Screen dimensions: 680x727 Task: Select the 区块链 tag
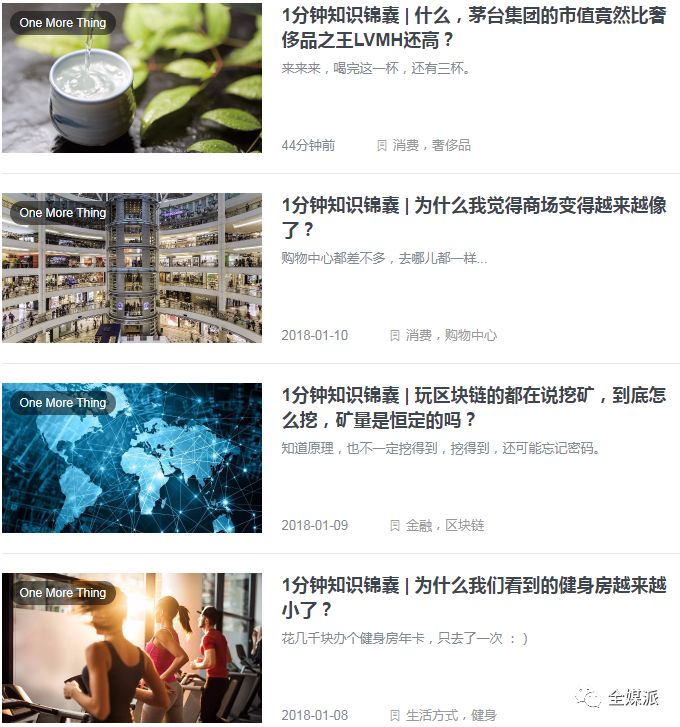tap(464, 525)
